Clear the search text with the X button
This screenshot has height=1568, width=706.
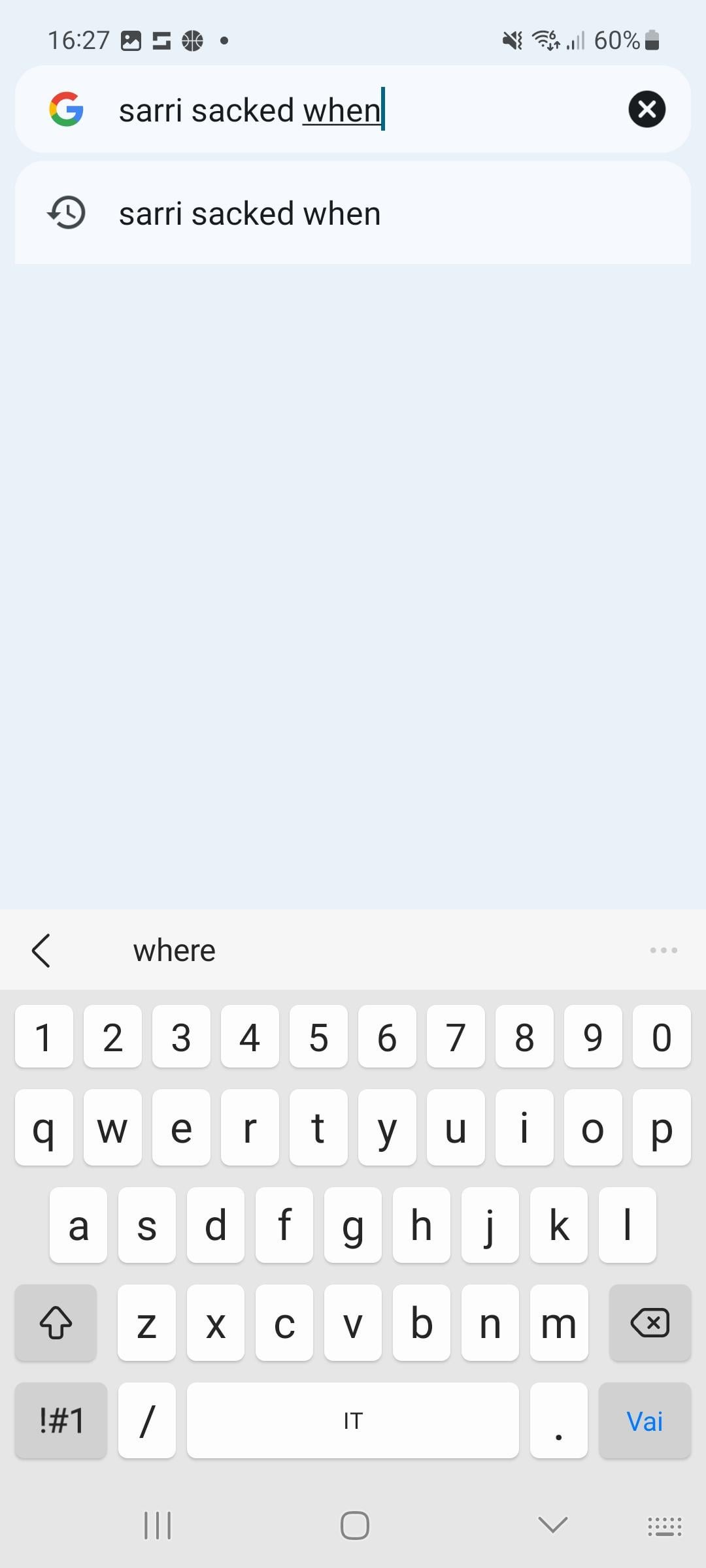[647, 109]
